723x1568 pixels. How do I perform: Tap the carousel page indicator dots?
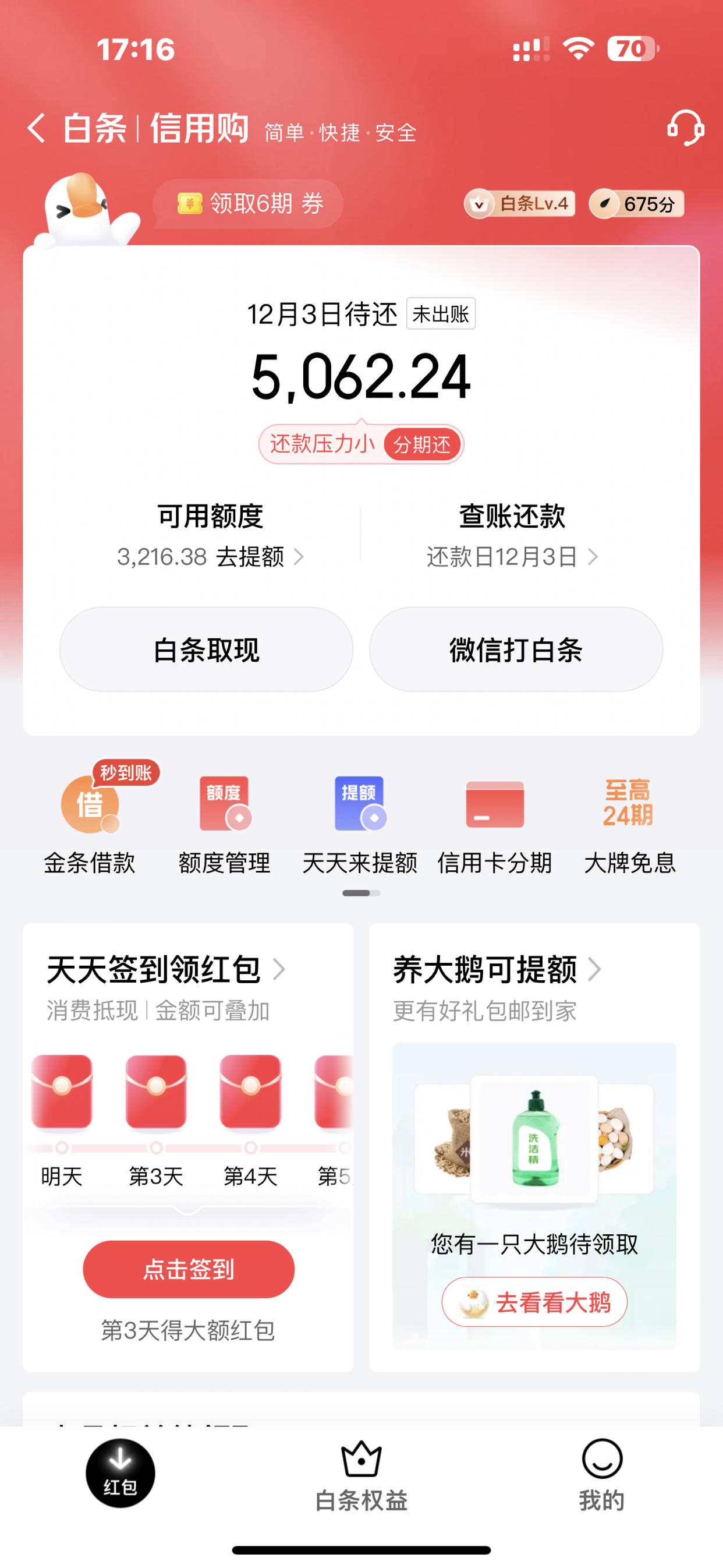click(361, 894)
